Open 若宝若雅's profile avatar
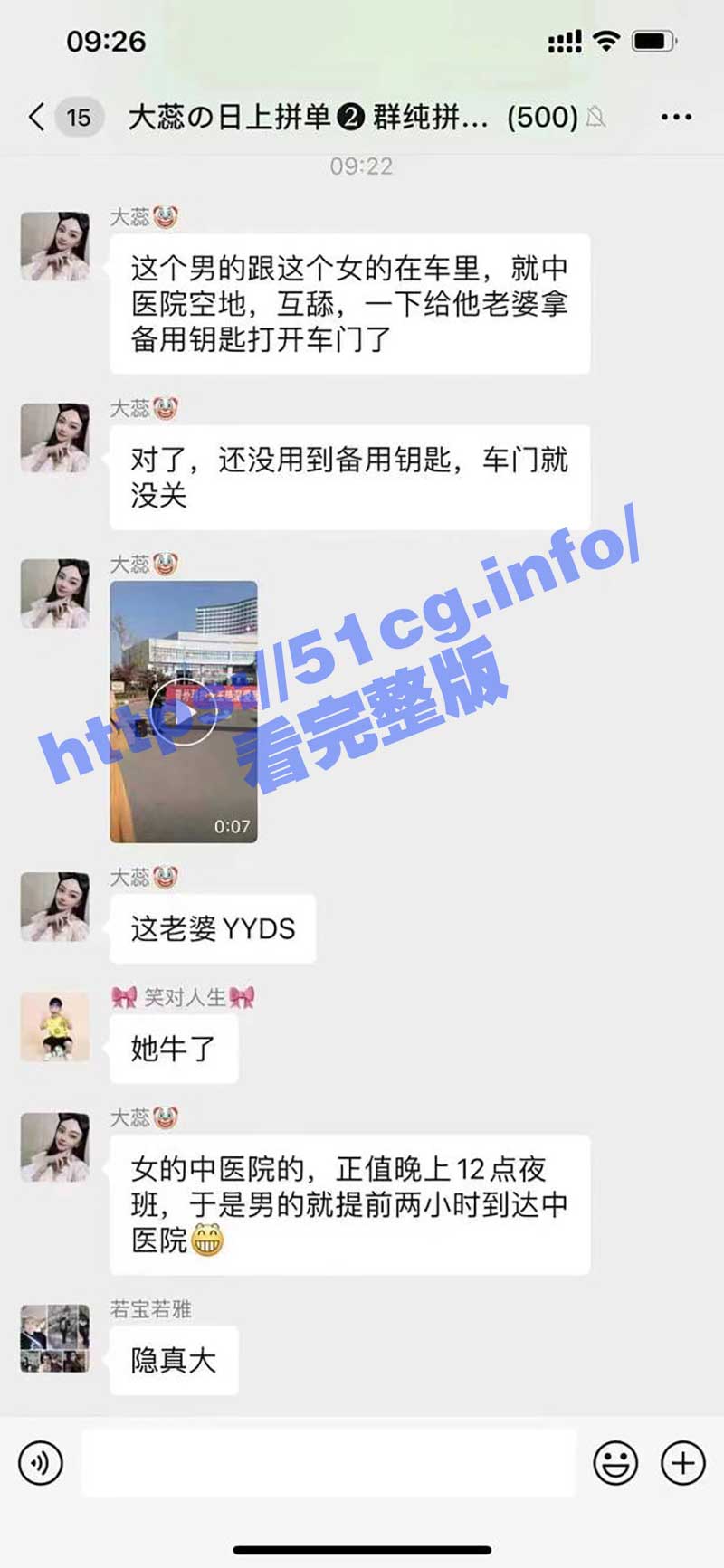Viewport: 724px width, 1568px height. pos(55,1338)
